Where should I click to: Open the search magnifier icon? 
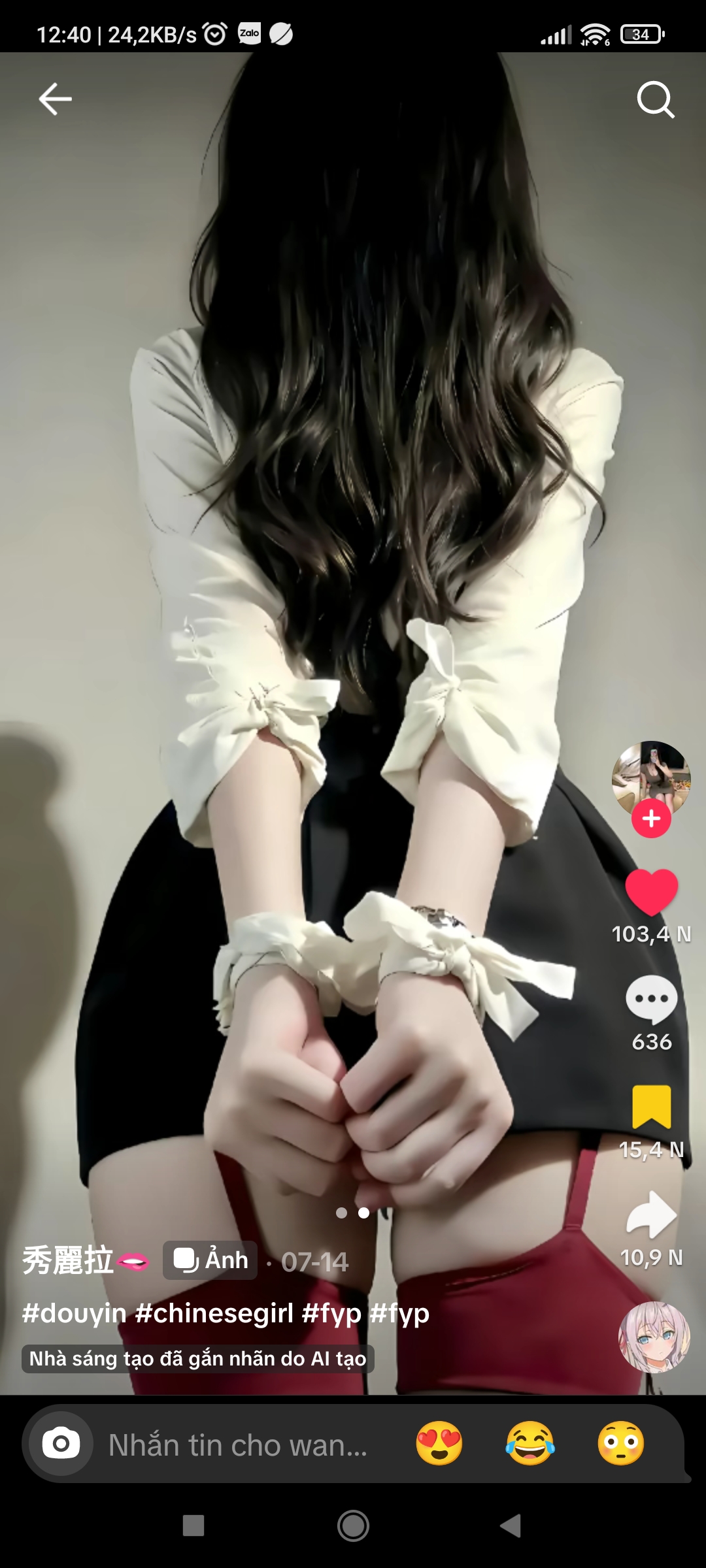(655, 99)
